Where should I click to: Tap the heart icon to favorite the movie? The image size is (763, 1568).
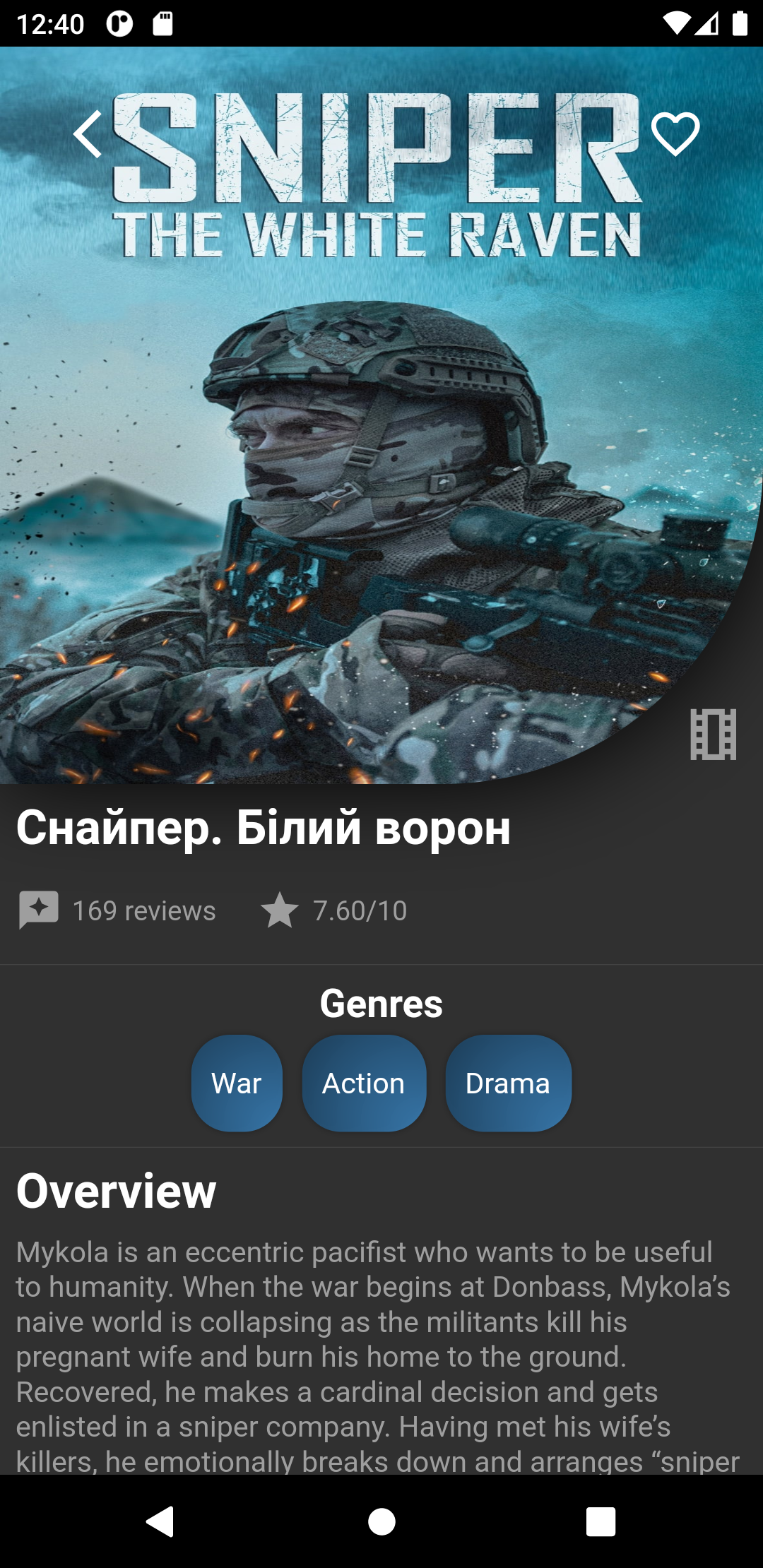click(675, 134)
